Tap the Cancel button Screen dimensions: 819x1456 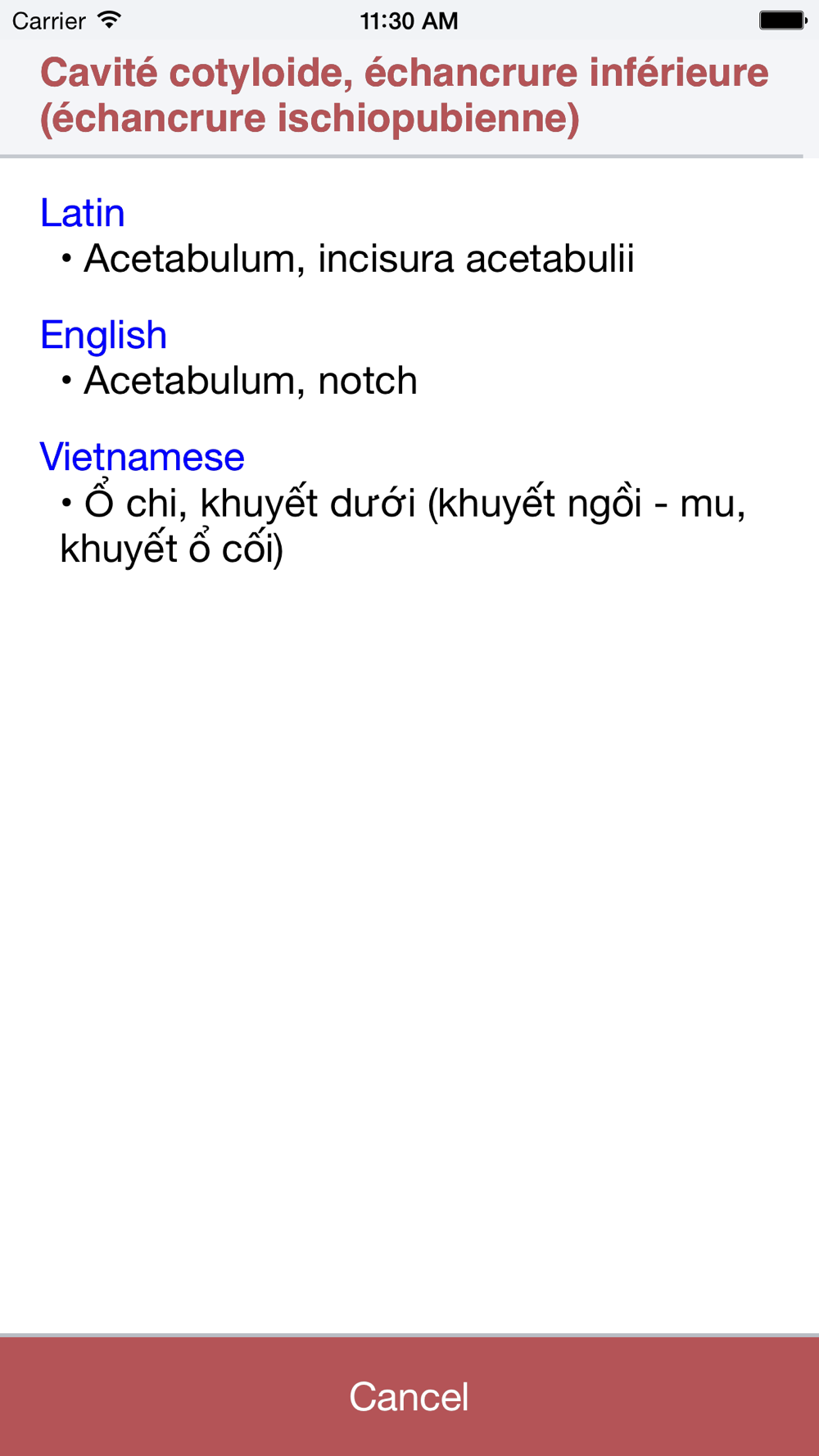coord(409,1396)
